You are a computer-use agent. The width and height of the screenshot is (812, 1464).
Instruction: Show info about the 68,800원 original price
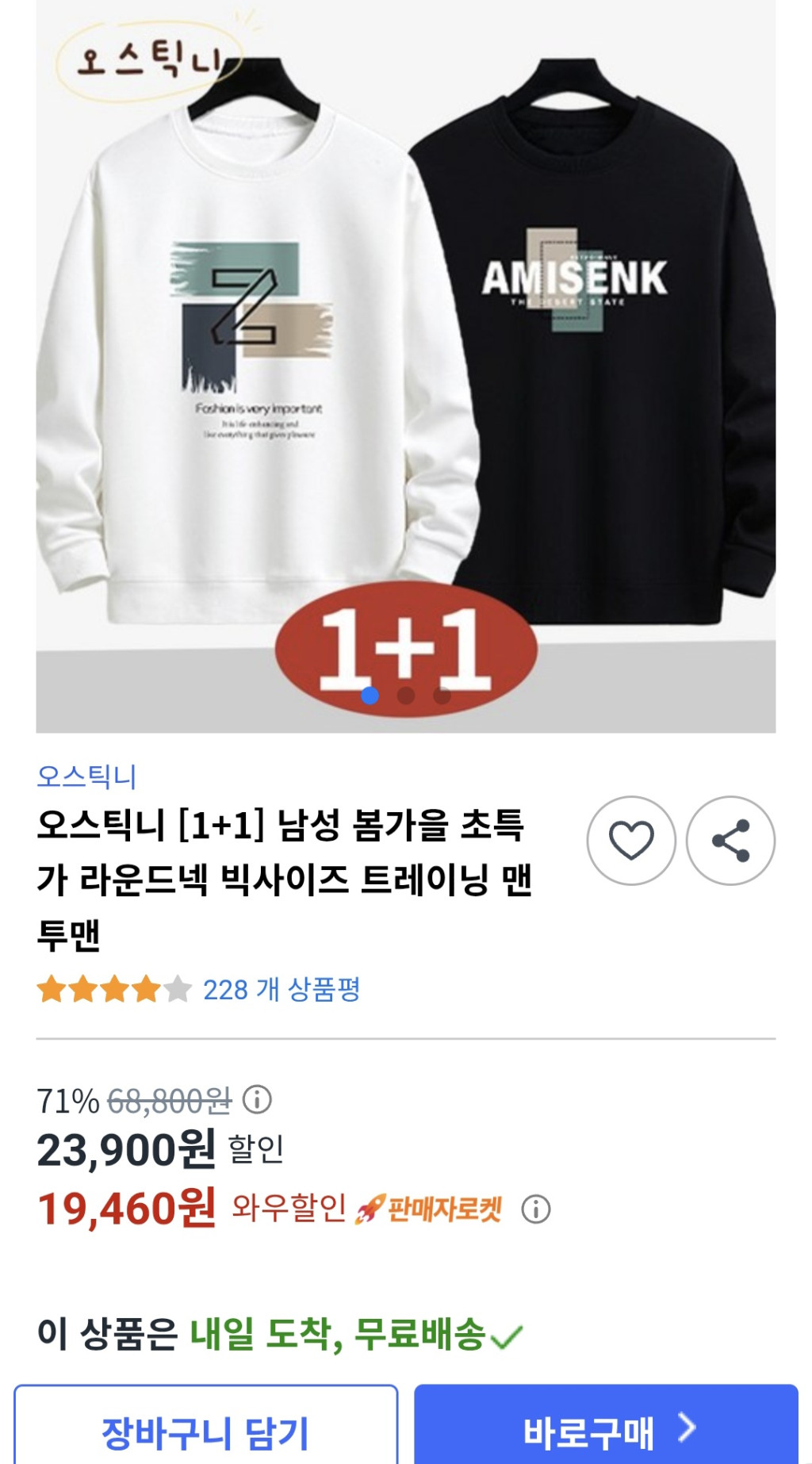pos(257,1100)
